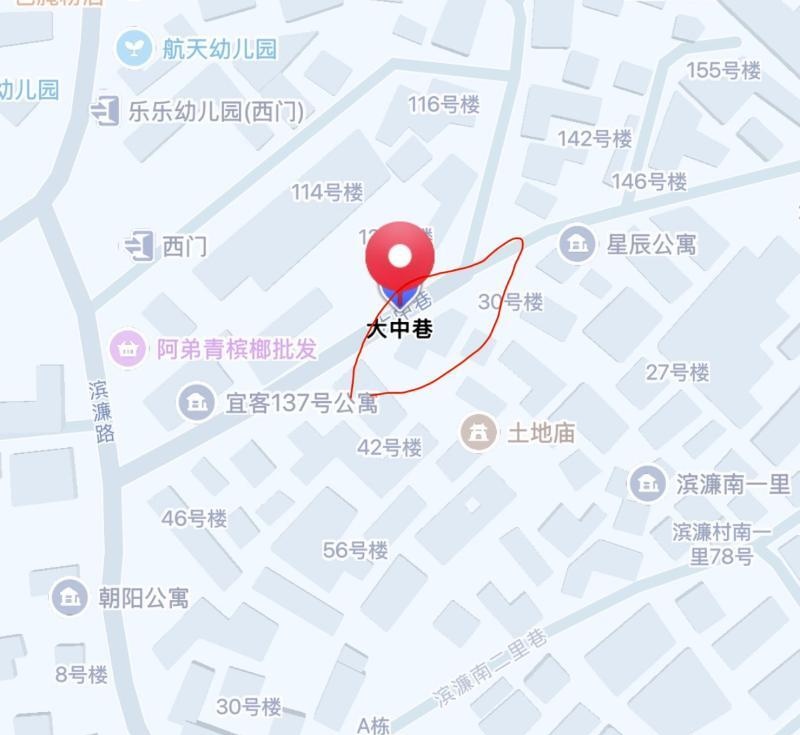Viewport: 800px width, 735px height.
Task: Tap the 西门 gate marker
Action: [x=138, y=245]
